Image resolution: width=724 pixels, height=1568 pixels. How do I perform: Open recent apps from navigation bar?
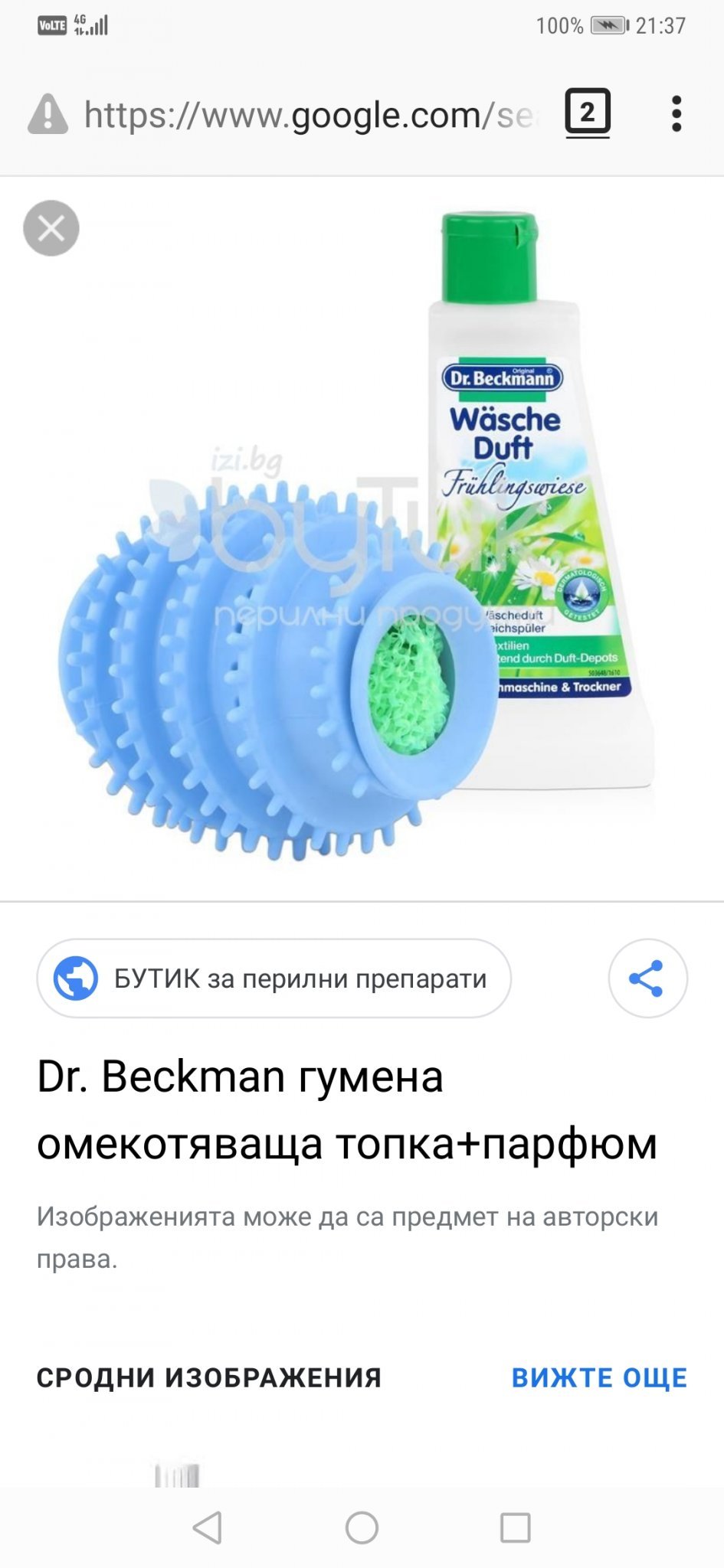tap(516, 1528)
